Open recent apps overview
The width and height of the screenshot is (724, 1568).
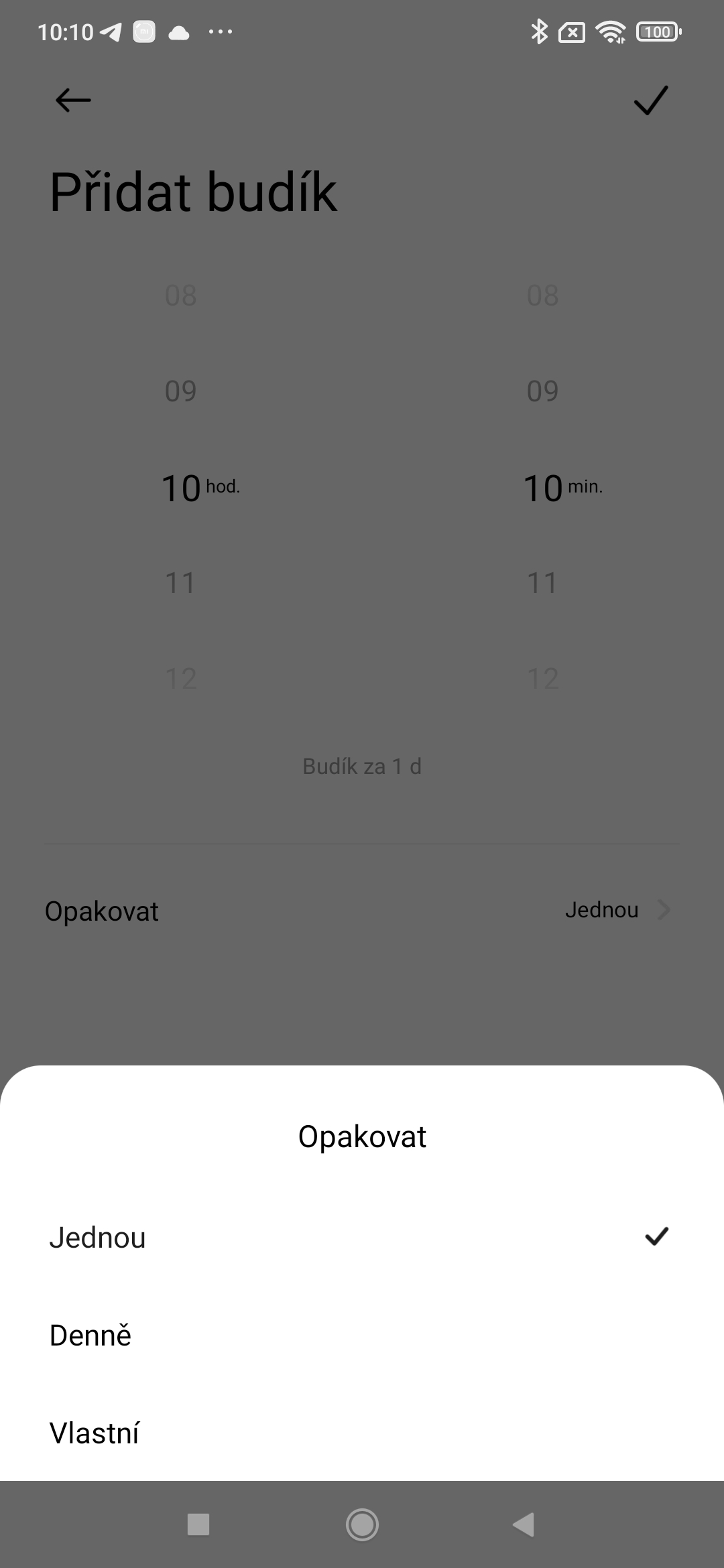coord(198,1524)
